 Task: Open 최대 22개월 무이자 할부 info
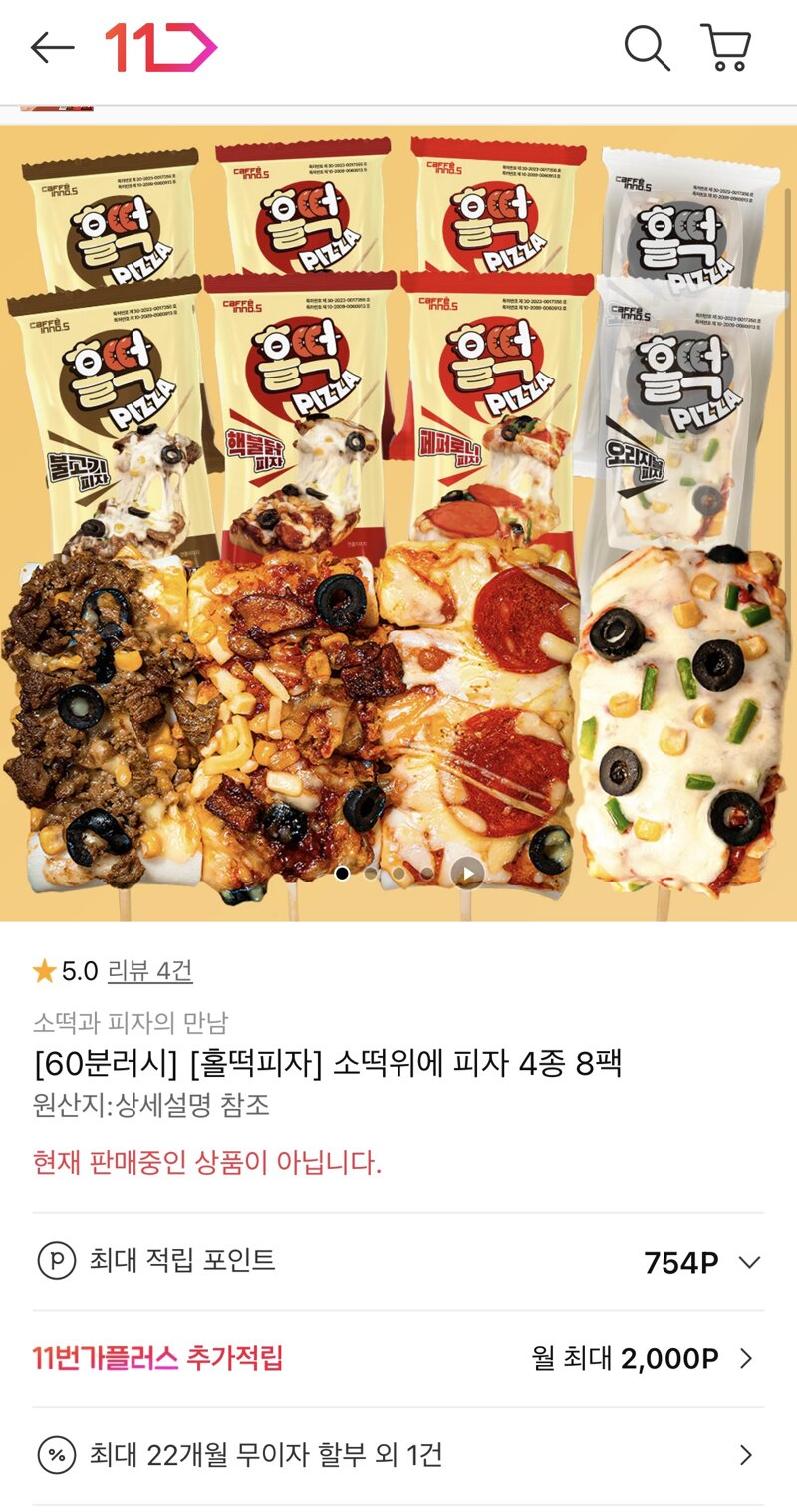pos(398,1455)
